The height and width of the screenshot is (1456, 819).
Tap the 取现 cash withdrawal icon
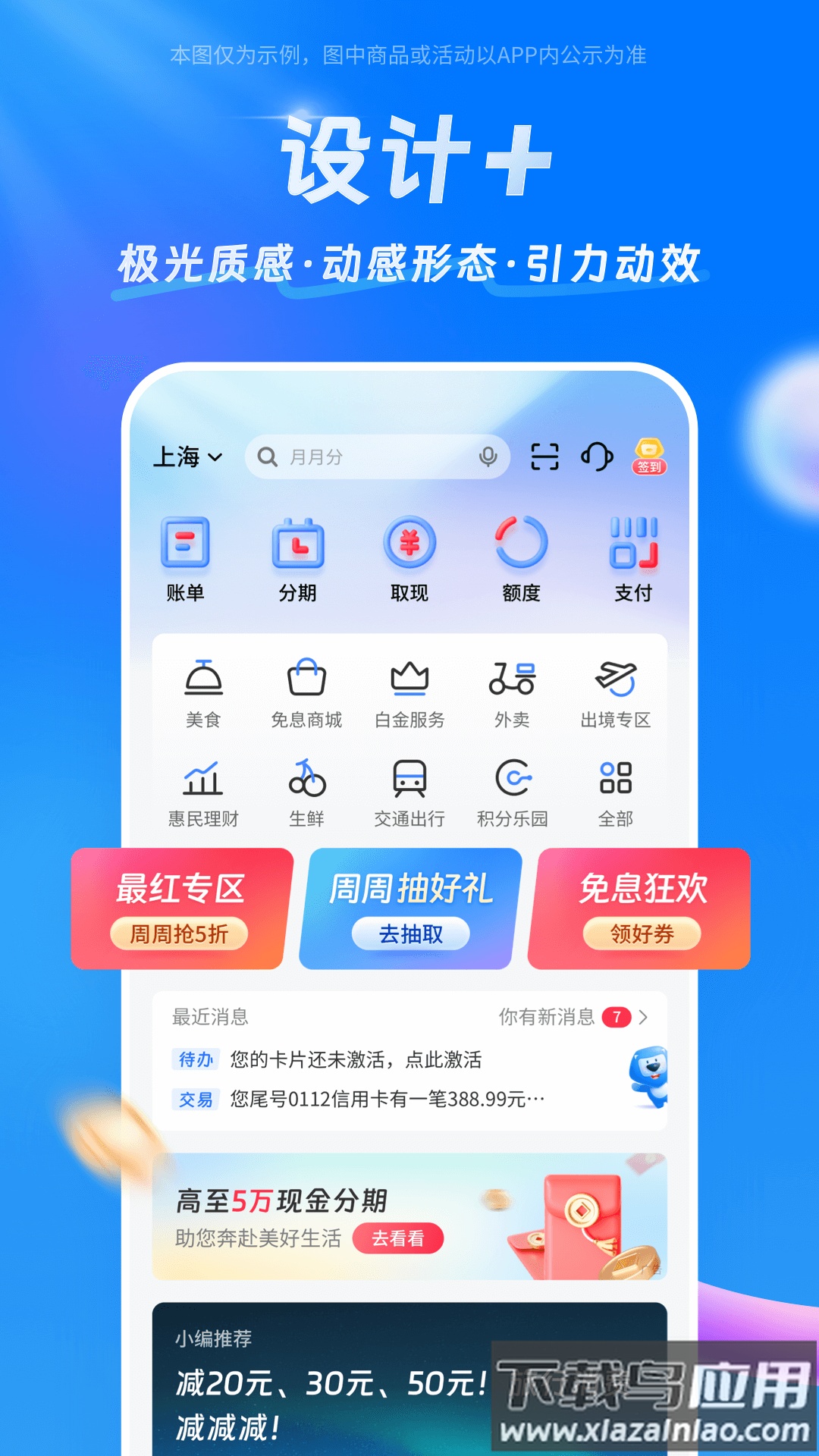tap(409, 542)
